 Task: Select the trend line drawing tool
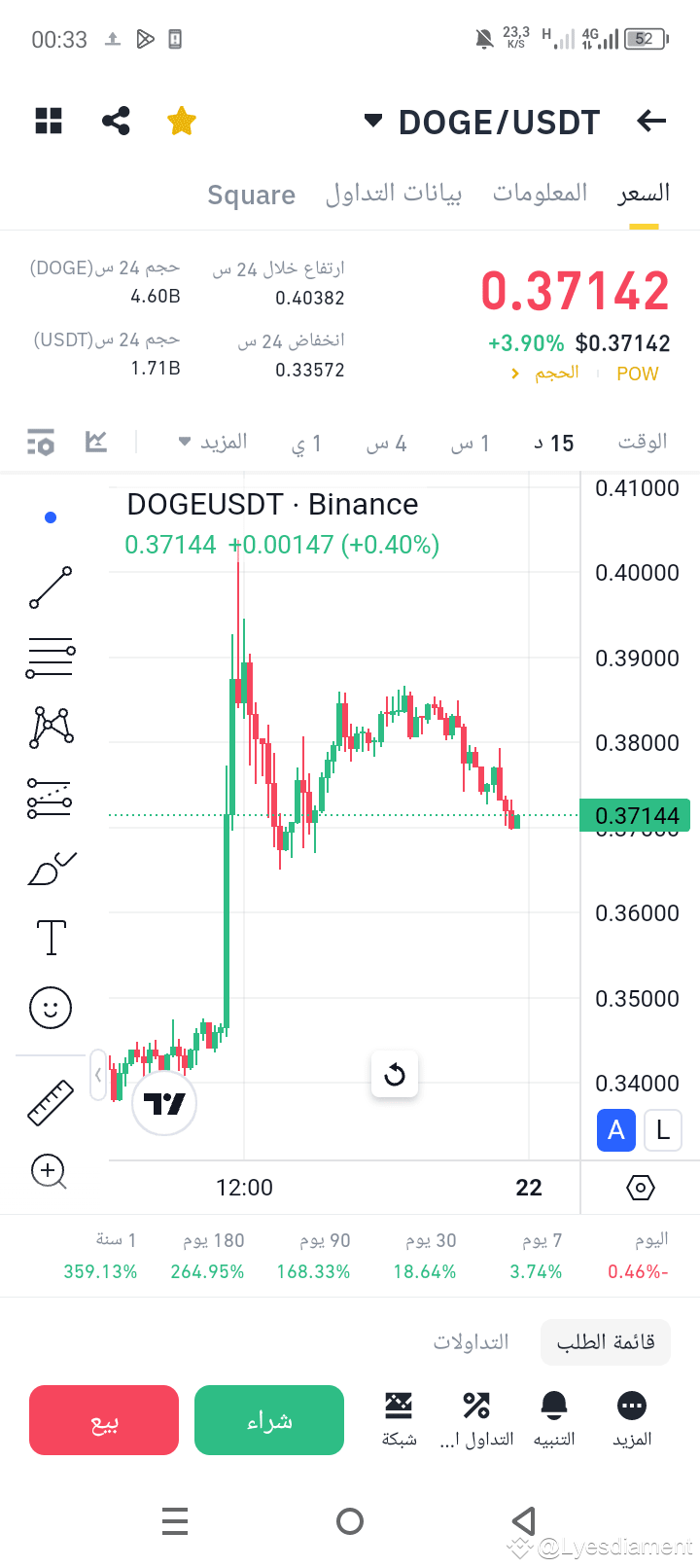pos(51,588)
